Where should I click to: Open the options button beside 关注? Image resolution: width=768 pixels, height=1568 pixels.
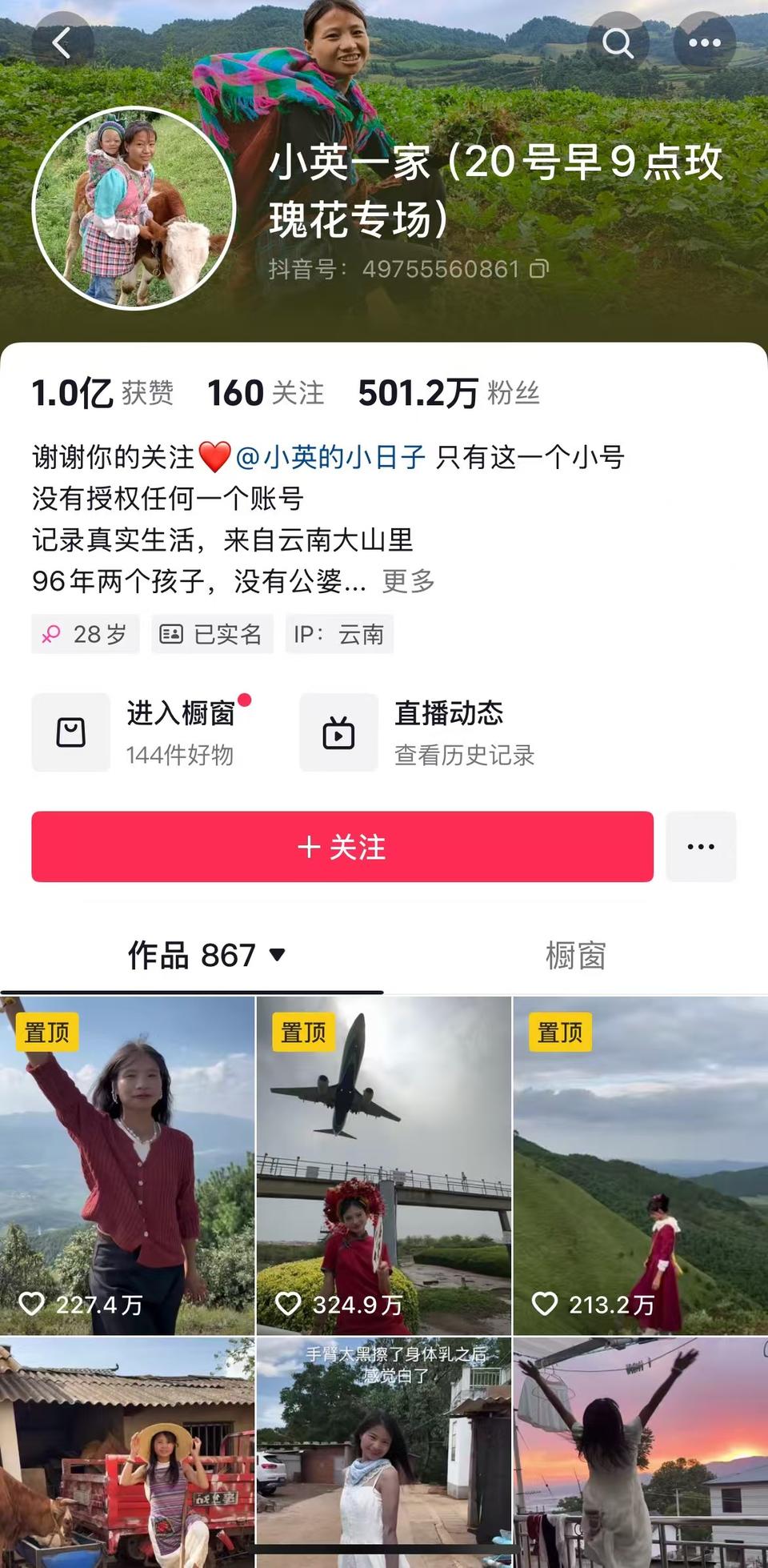pyautogui.click(x=701, y=847)
